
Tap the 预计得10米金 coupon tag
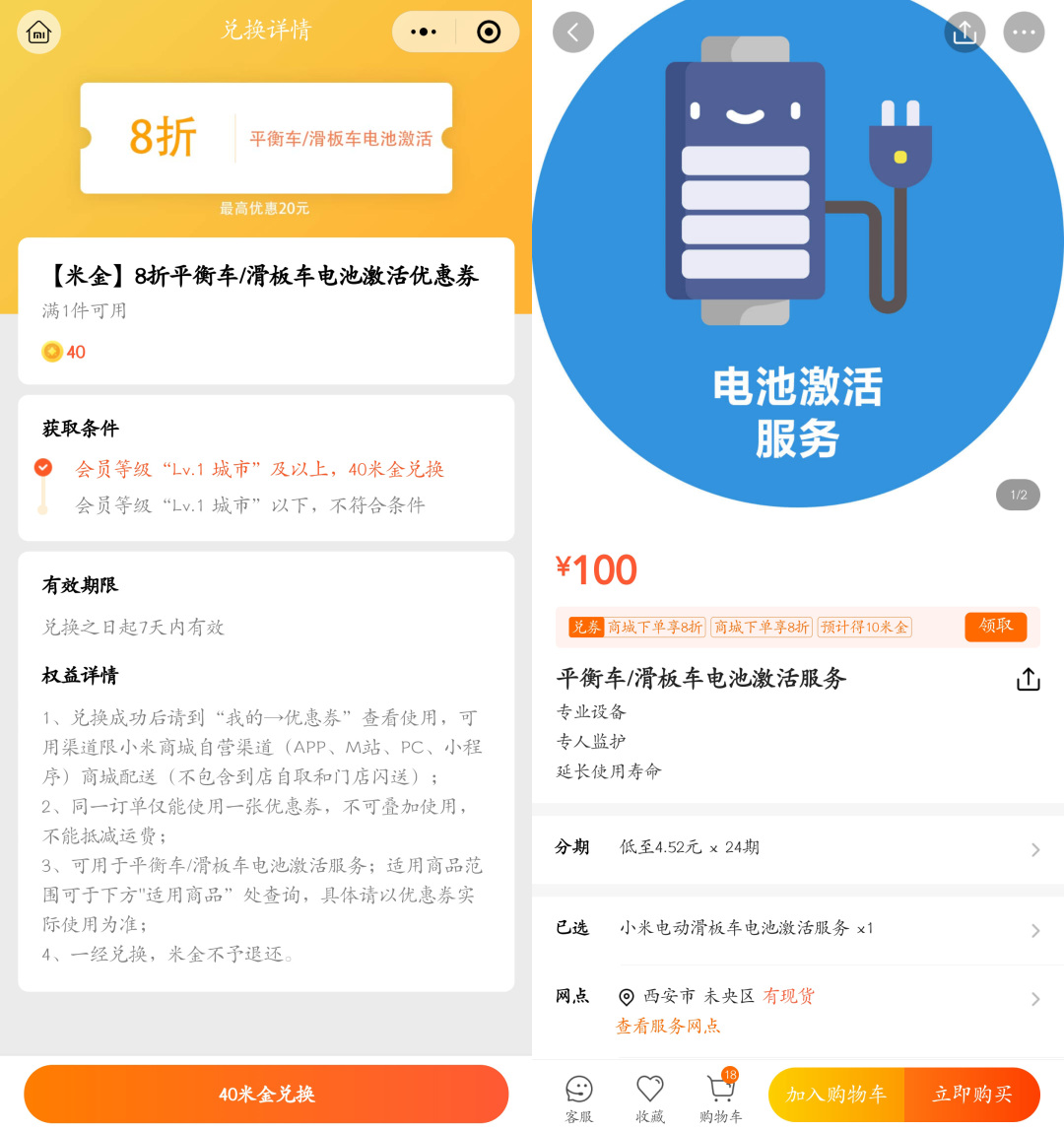tap(864, 627)
